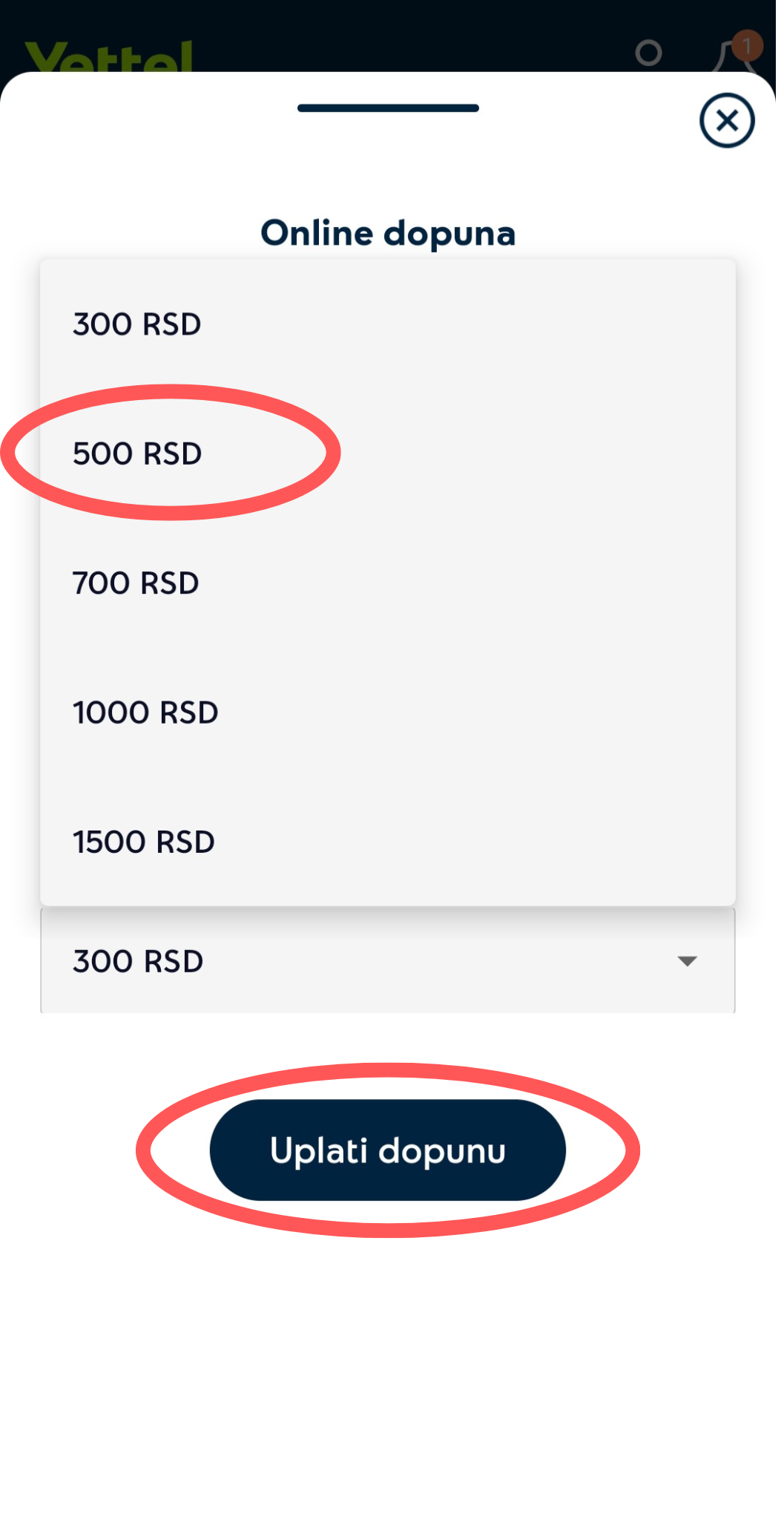Tap the amount dropdown arrow
This screenshot has height=1520, width=784.
pyautogui.click(x=687, y=961)
